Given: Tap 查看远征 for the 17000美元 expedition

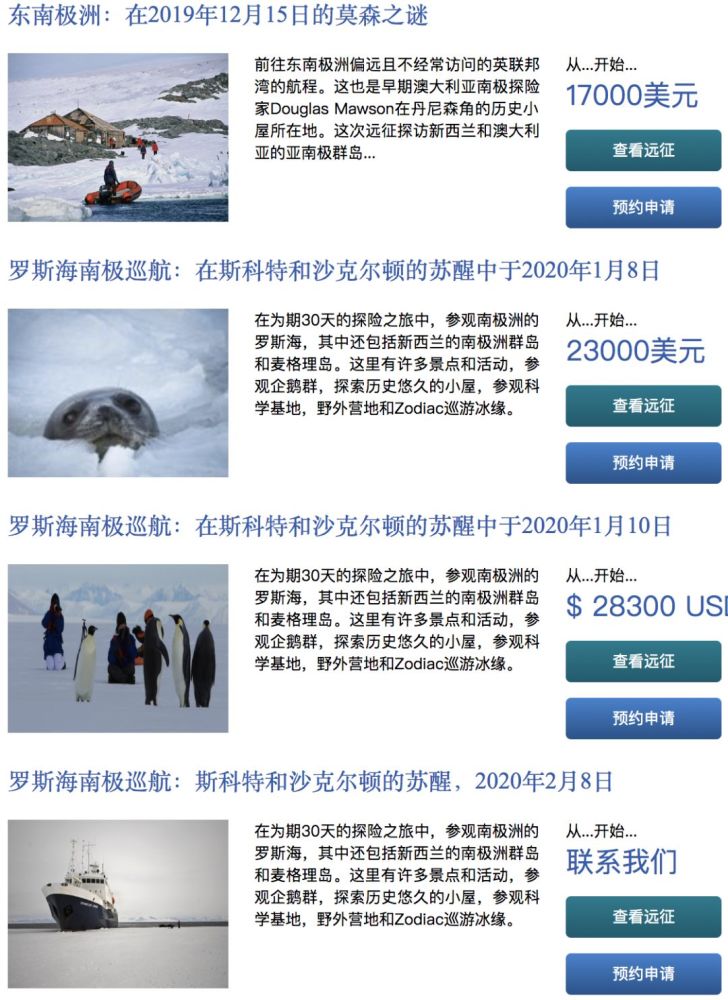Looking at the screenshot, I should [x=643, y=150].
